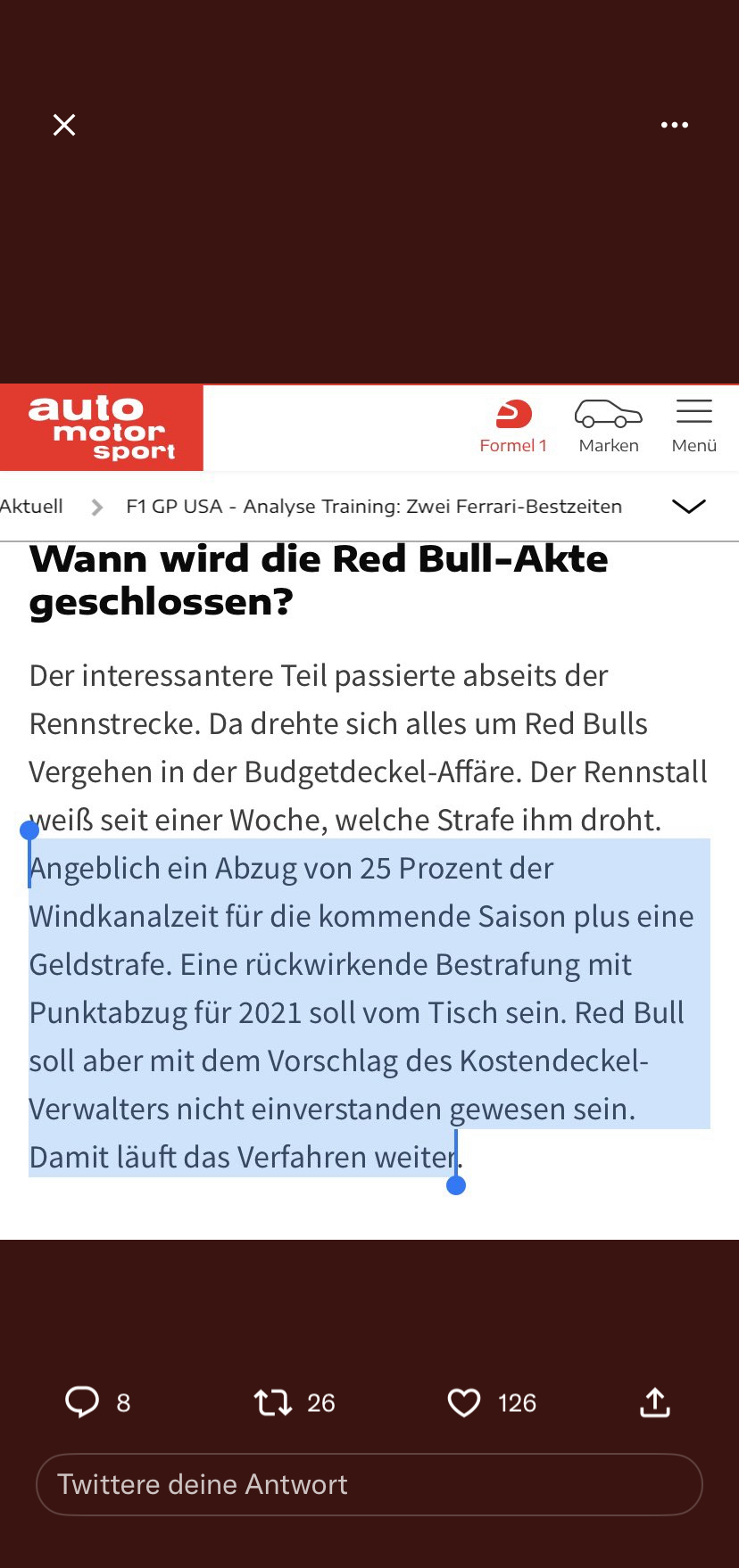The width and height of the screenshot is (739, 1568).
Task: Close the image viewer
Action: 64,125
